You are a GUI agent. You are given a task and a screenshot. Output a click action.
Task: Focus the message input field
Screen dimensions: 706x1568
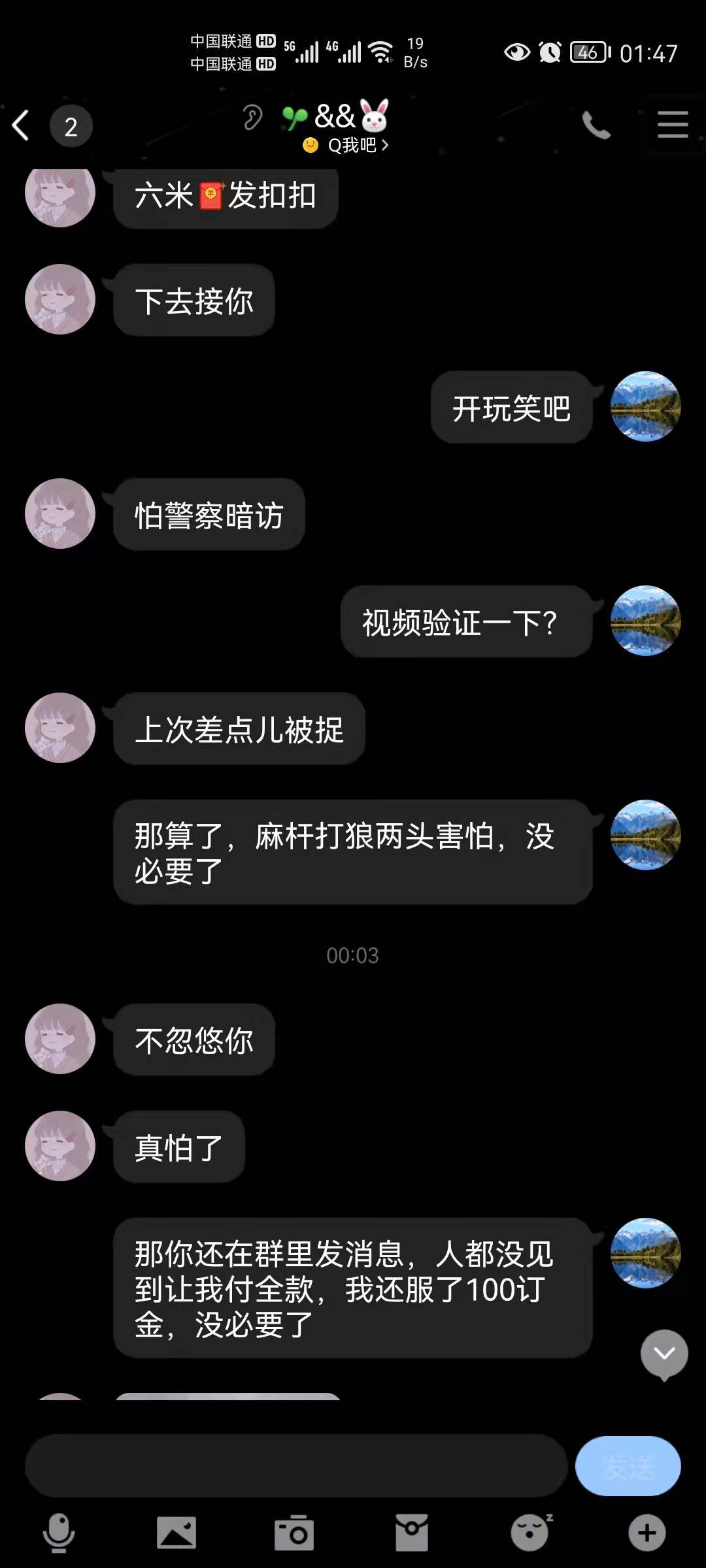click(x=295, y=1466)
